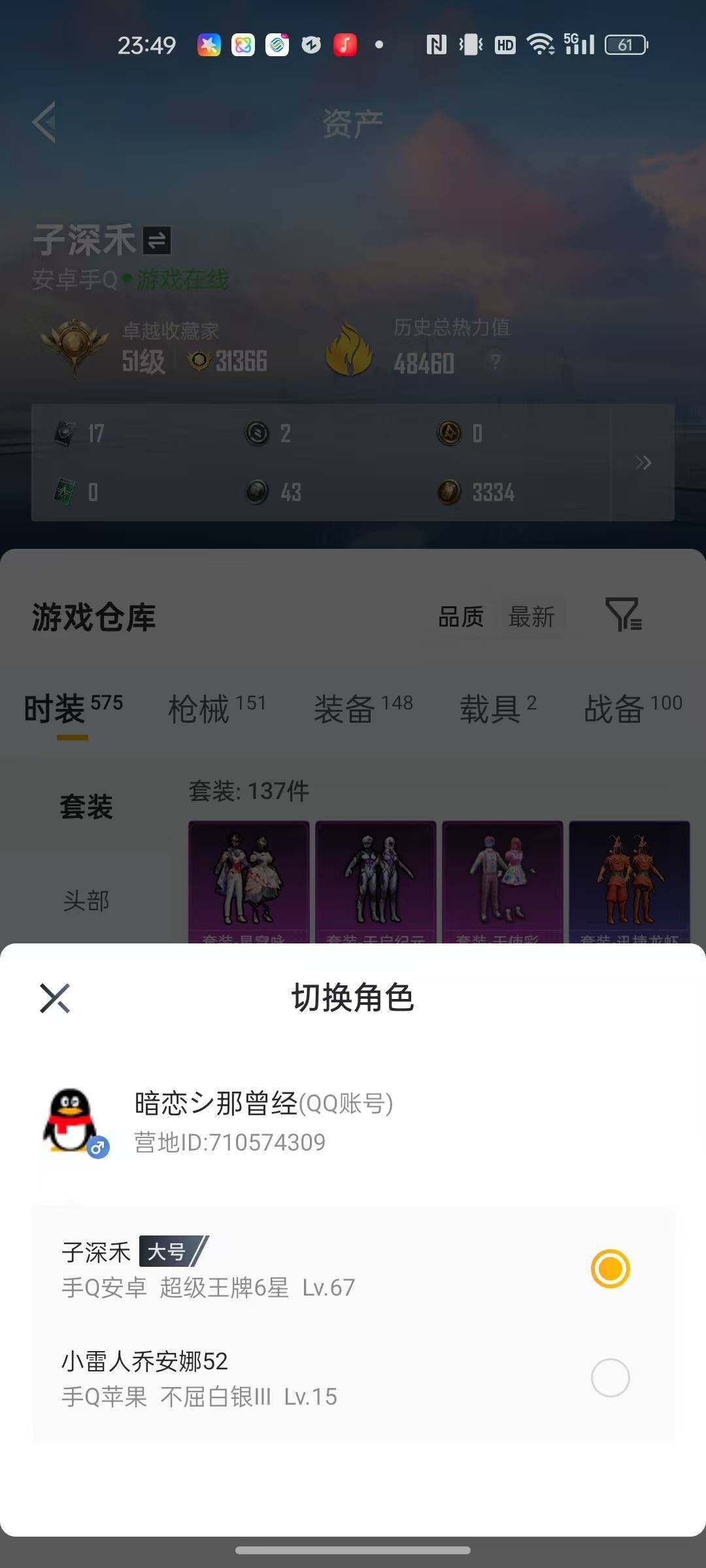706x1568 pixels.
Task: Tap the swap icon beside 子深禾 nickname
Action: pyautogui.click(x=157, y=242)
